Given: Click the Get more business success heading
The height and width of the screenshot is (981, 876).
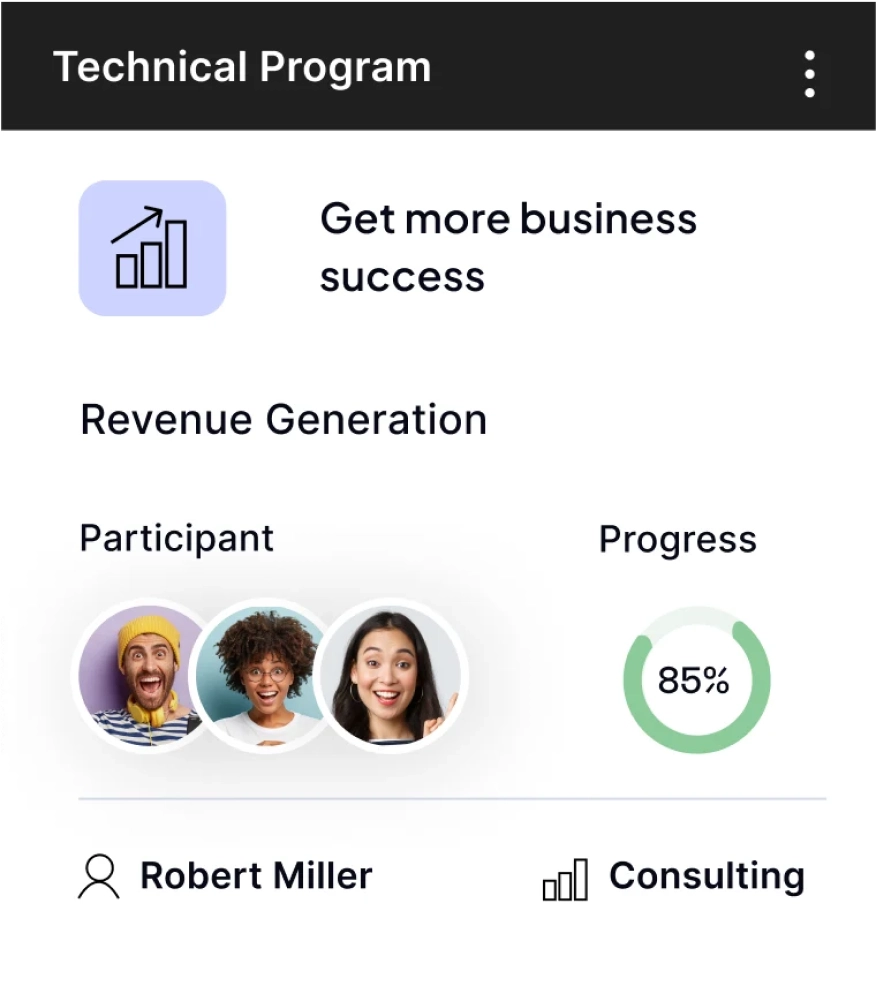Looking at the screenshot, I should pyautogui.click(x=509, y=247).
